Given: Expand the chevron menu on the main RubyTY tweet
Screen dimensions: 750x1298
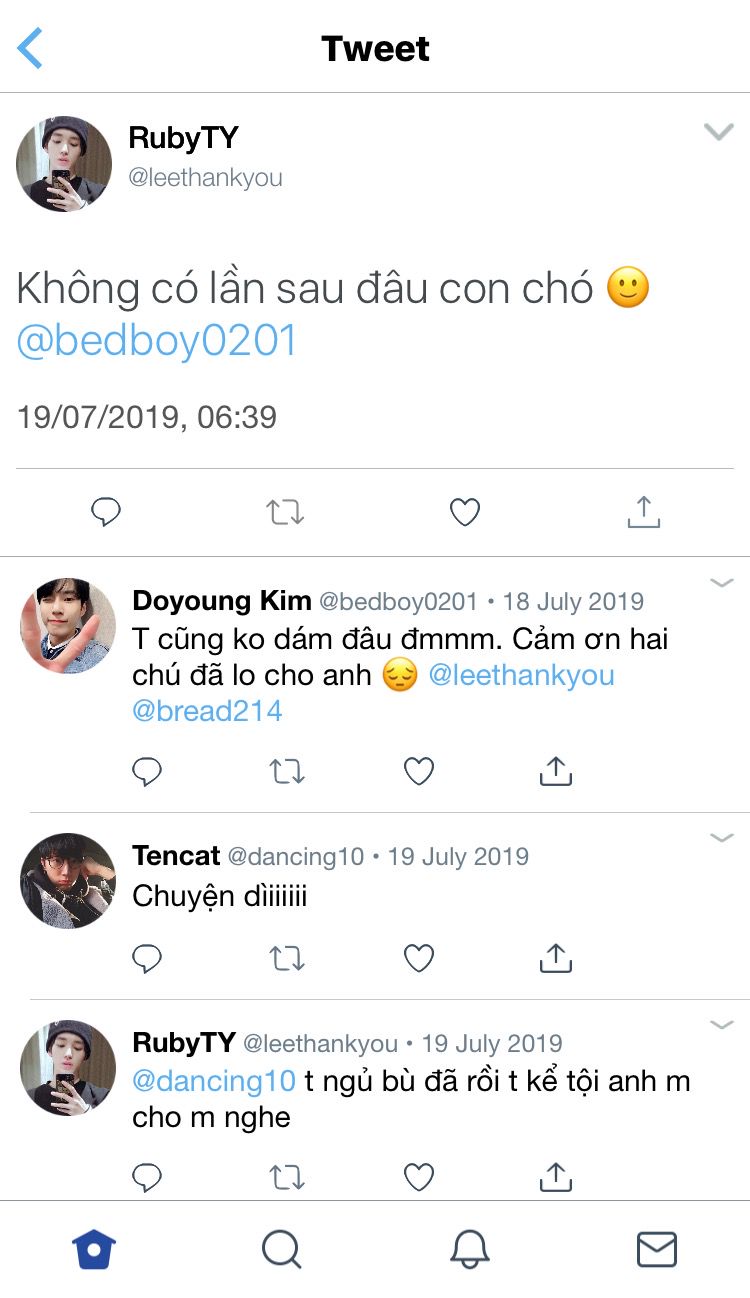Looking at the screenshot, I should (718, 132).
